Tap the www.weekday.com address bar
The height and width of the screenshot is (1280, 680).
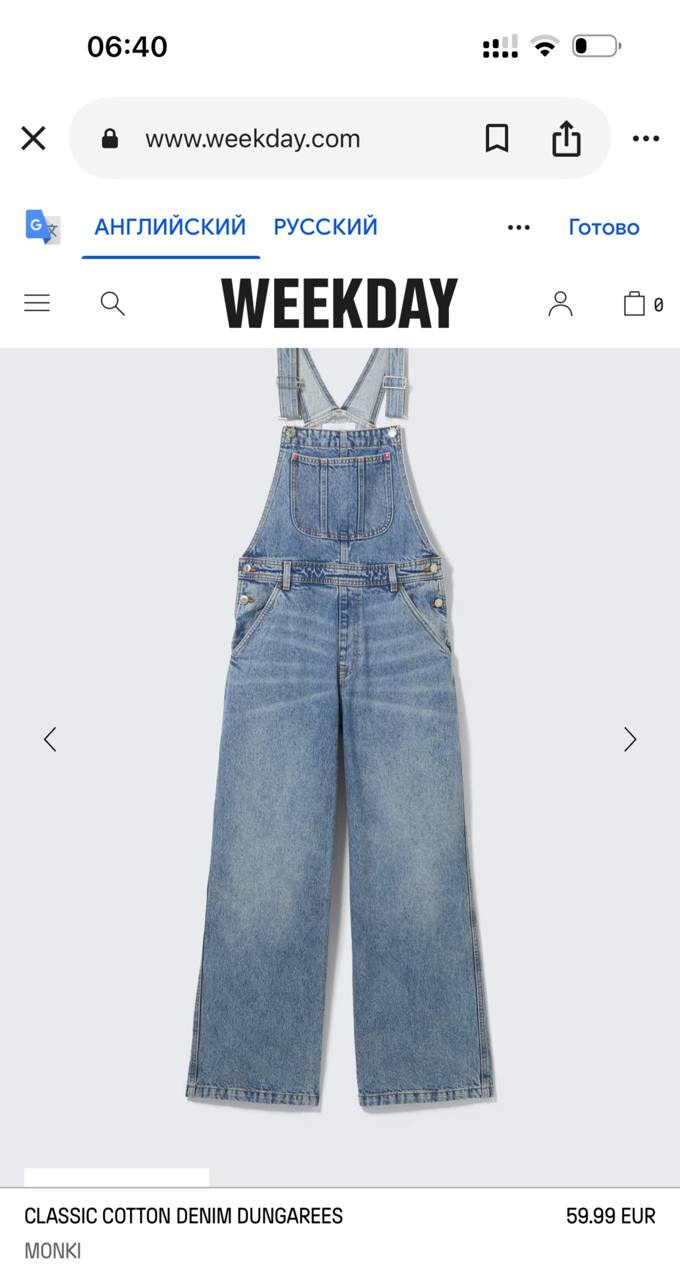tap(252, 139)
